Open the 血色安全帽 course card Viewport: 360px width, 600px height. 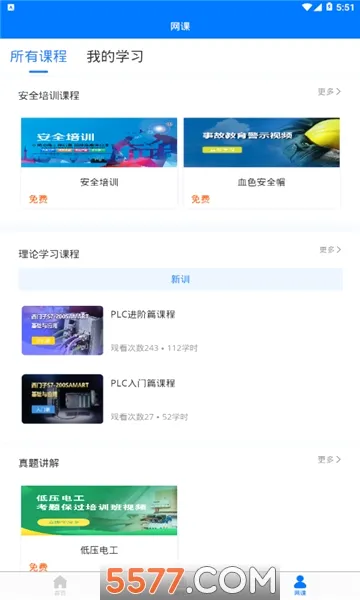tap(262, 163)
